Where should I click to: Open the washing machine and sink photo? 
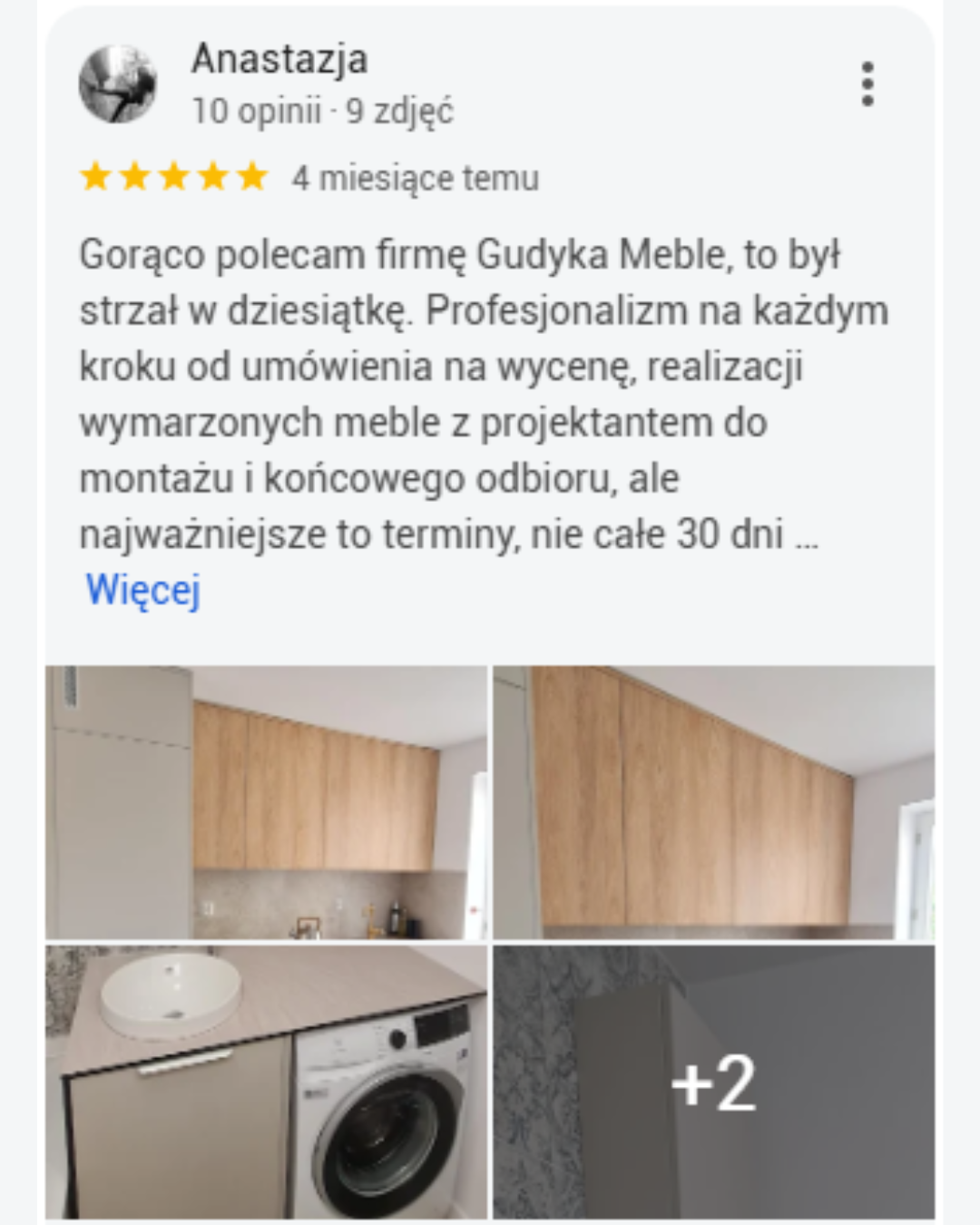click(x=267, y=1082)
